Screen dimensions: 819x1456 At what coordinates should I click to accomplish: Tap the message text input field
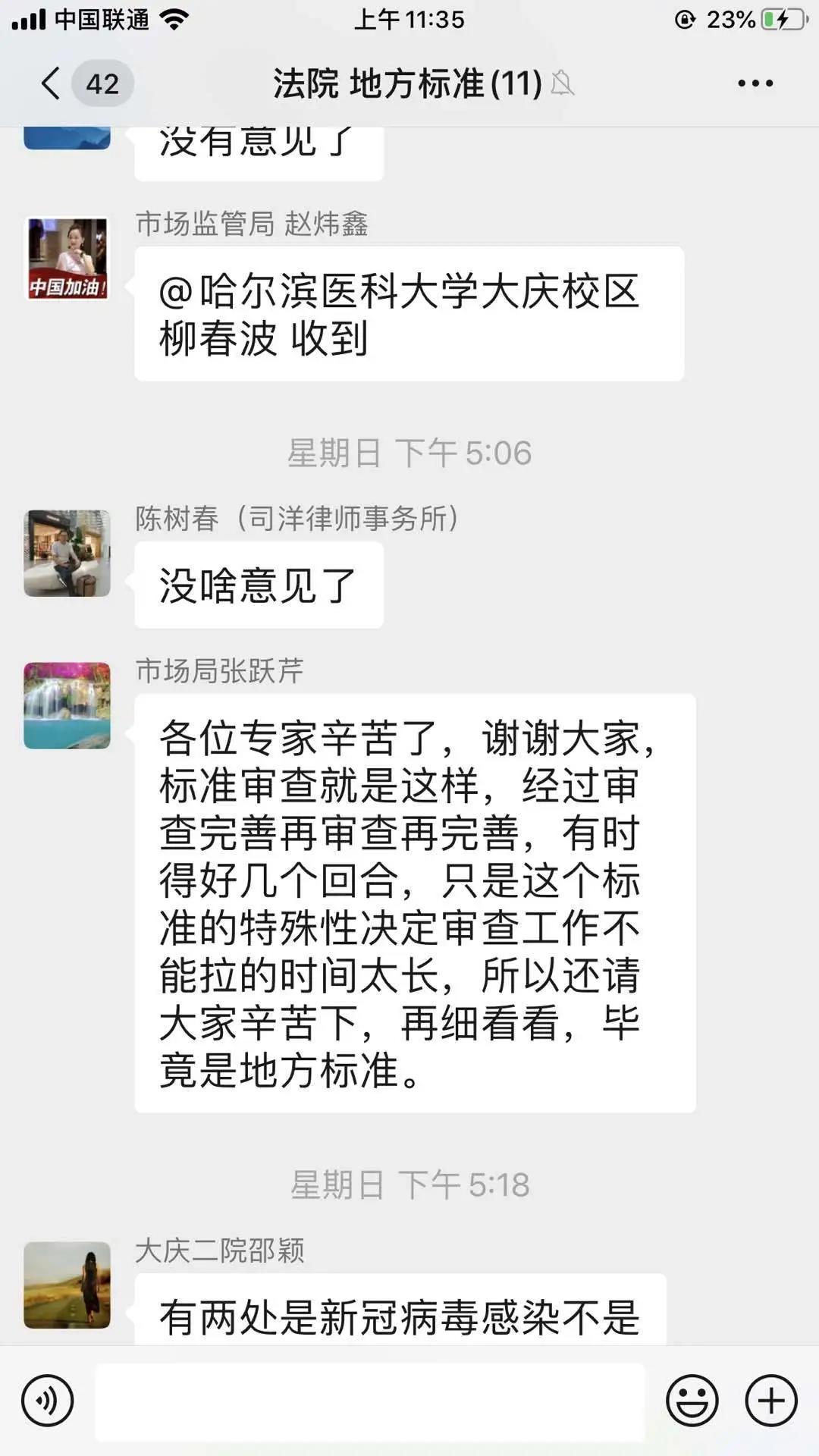(370, 1401)
